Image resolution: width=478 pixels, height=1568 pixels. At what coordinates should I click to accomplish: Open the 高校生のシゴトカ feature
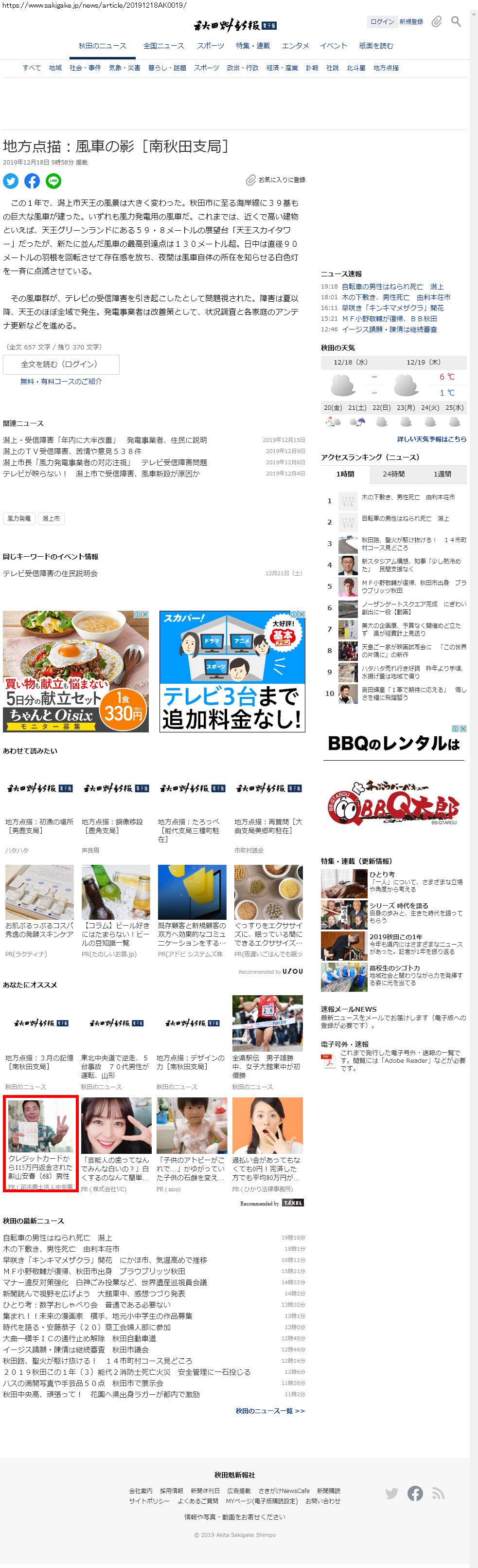(x=394, y=967)
